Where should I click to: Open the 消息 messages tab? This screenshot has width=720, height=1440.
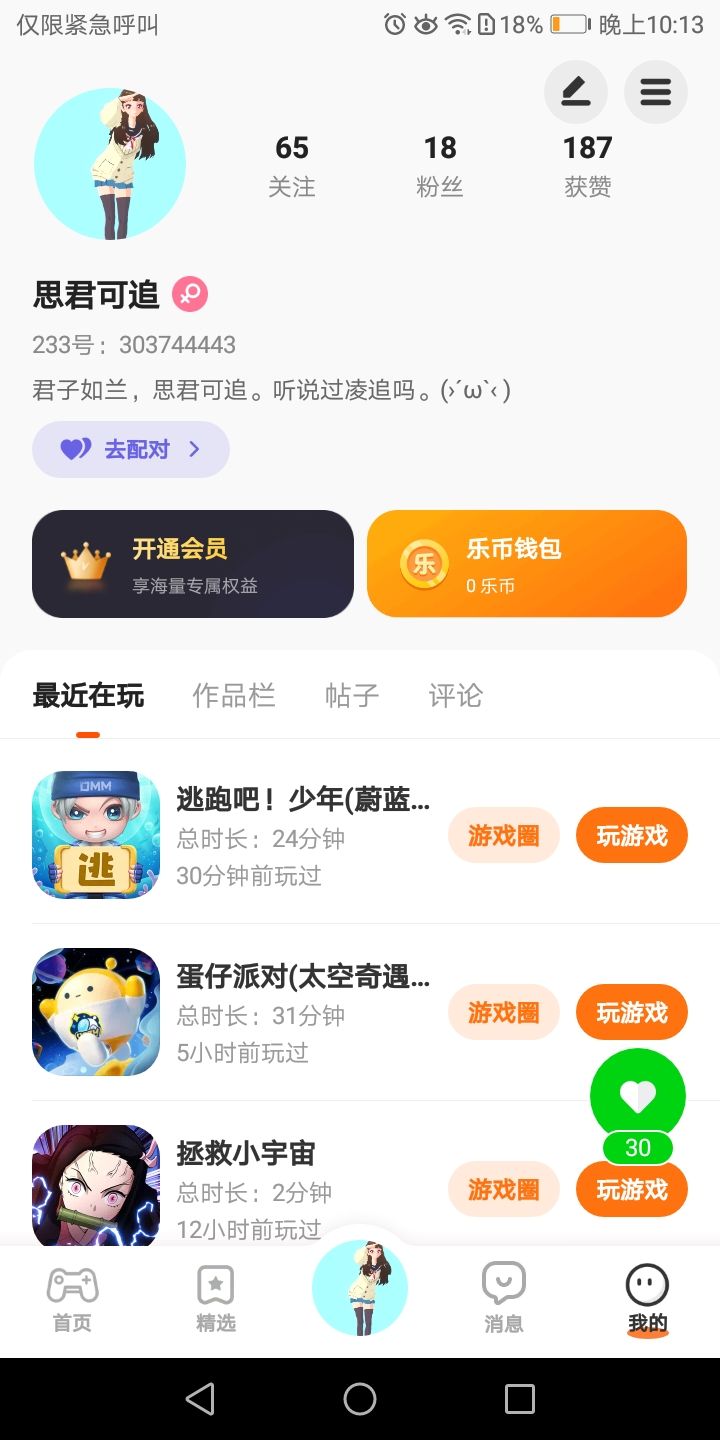[504, 1299]
